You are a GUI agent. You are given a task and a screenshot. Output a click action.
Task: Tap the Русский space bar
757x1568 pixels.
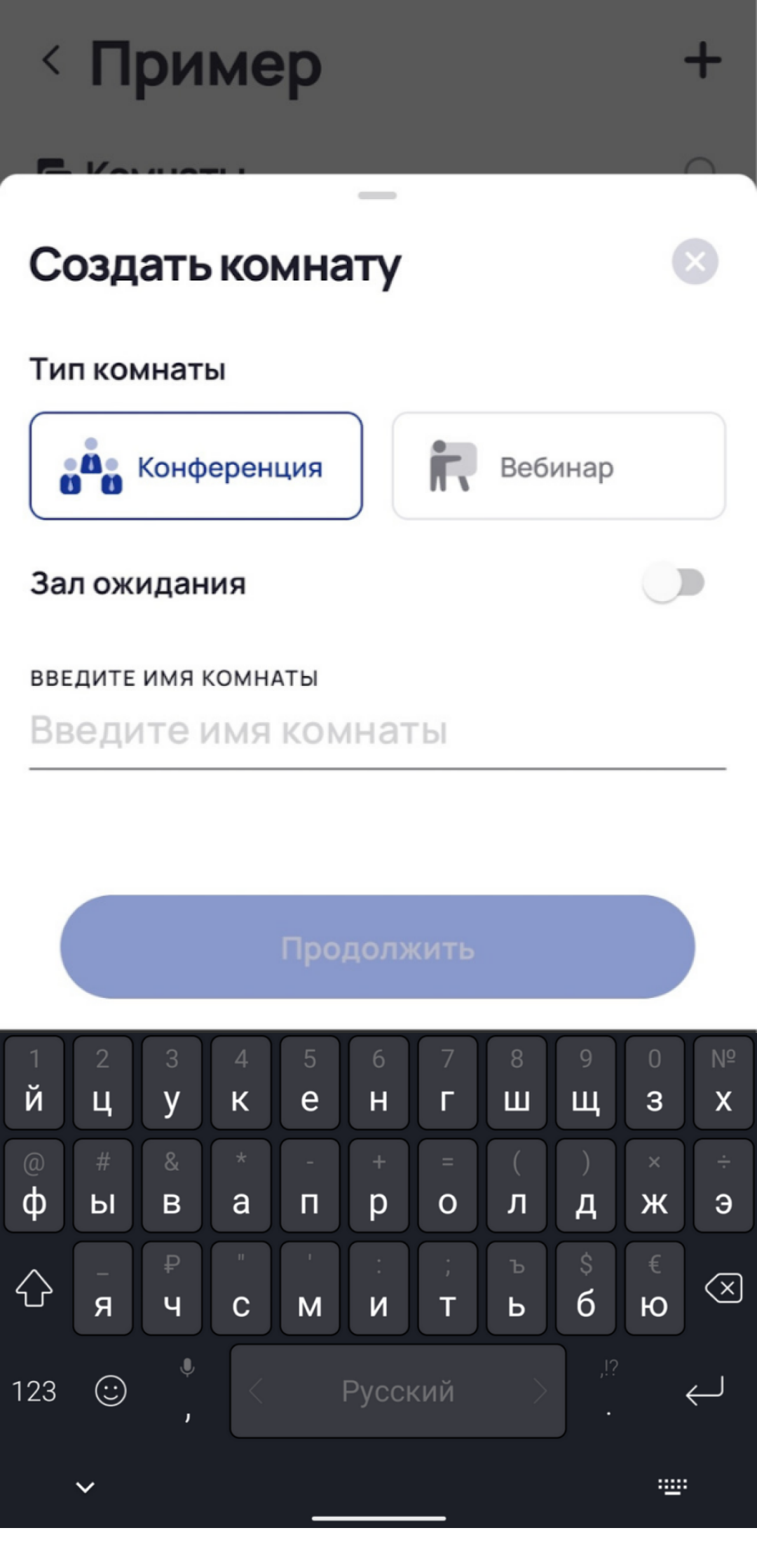tap(397, 1391)
